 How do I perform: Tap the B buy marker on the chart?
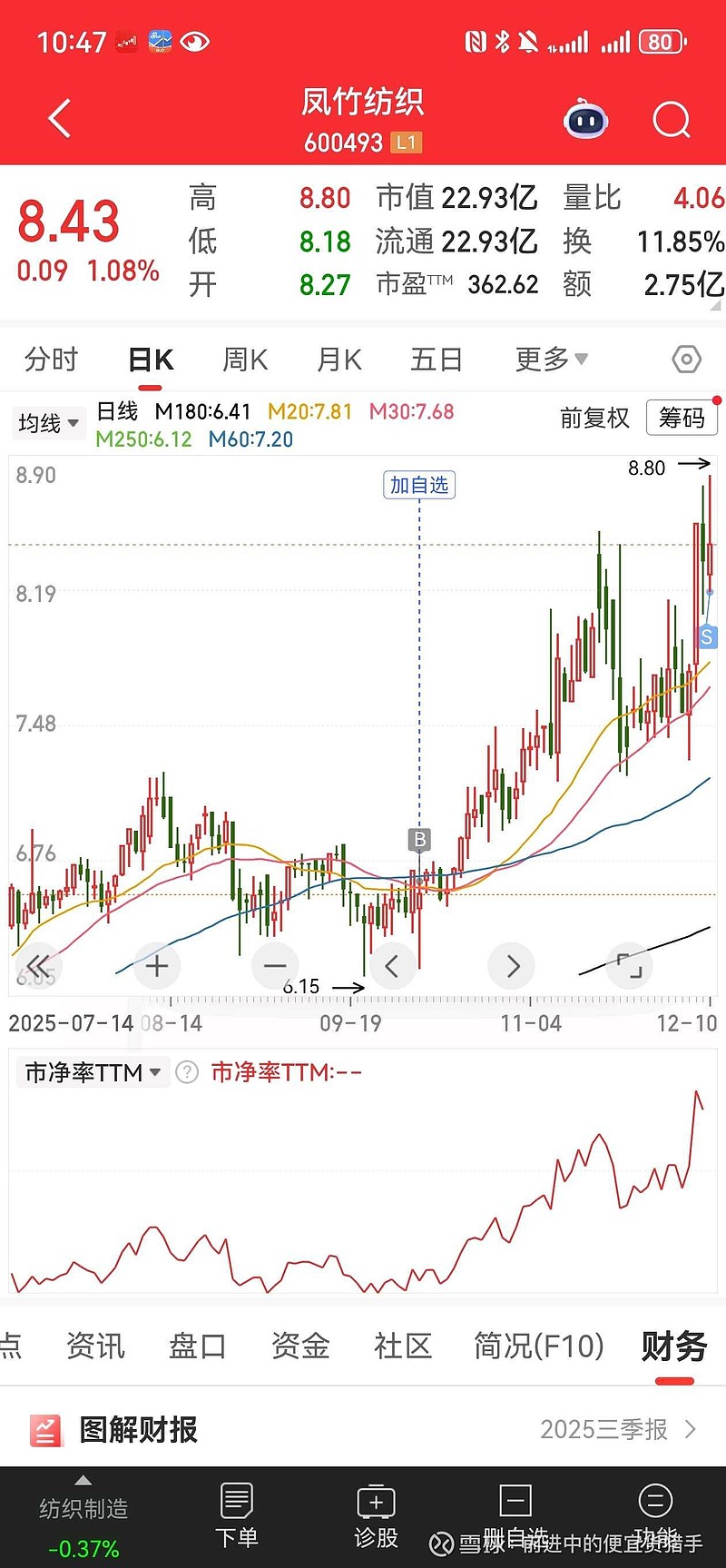click(418, 840)
